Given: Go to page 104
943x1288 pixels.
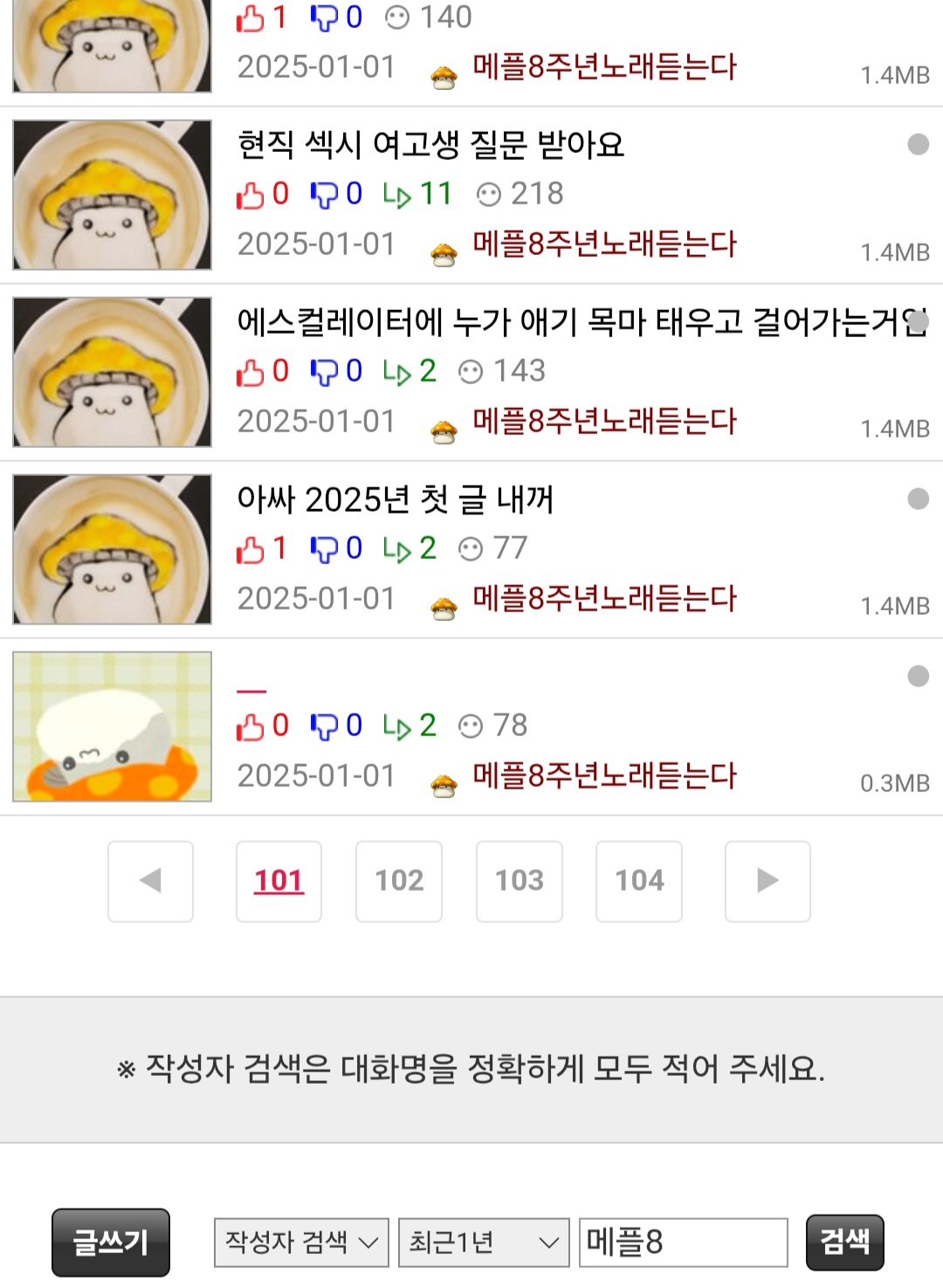Looking at the screenshot, I should coord(639,881).
